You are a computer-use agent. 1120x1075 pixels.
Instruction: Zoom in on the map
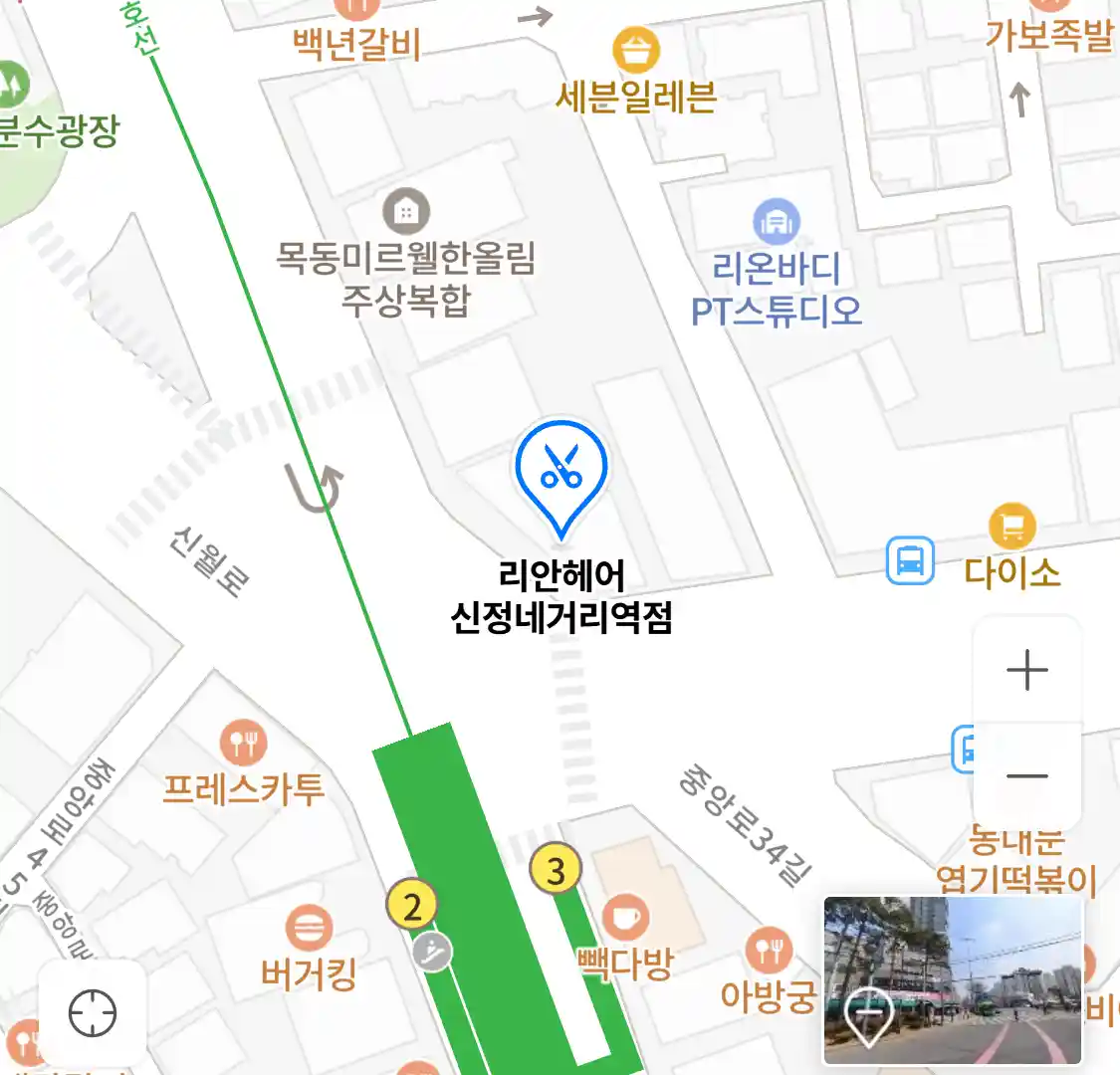point(1026,670)
